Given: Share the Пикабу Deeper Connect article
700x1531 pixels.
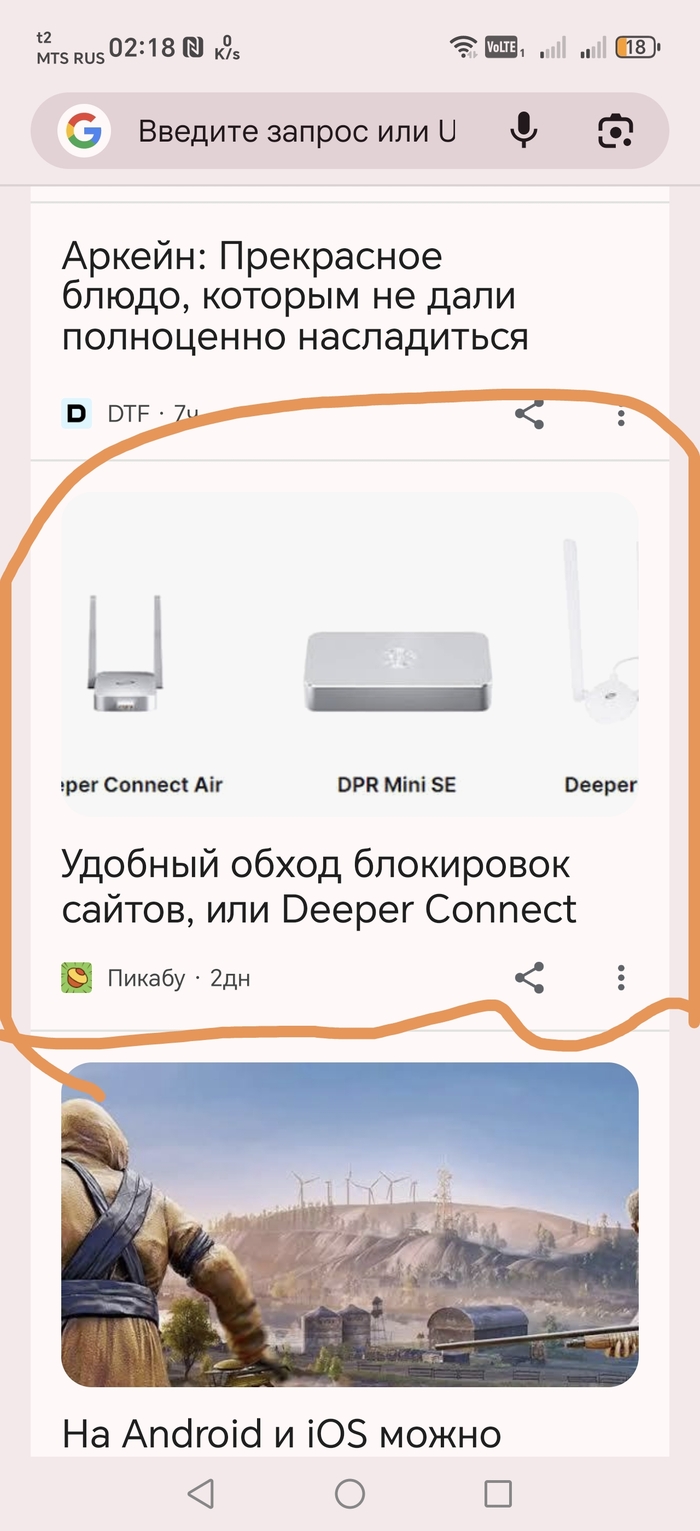Looking at the screenshot, I should pyautogui.click(x=529, y=977).
